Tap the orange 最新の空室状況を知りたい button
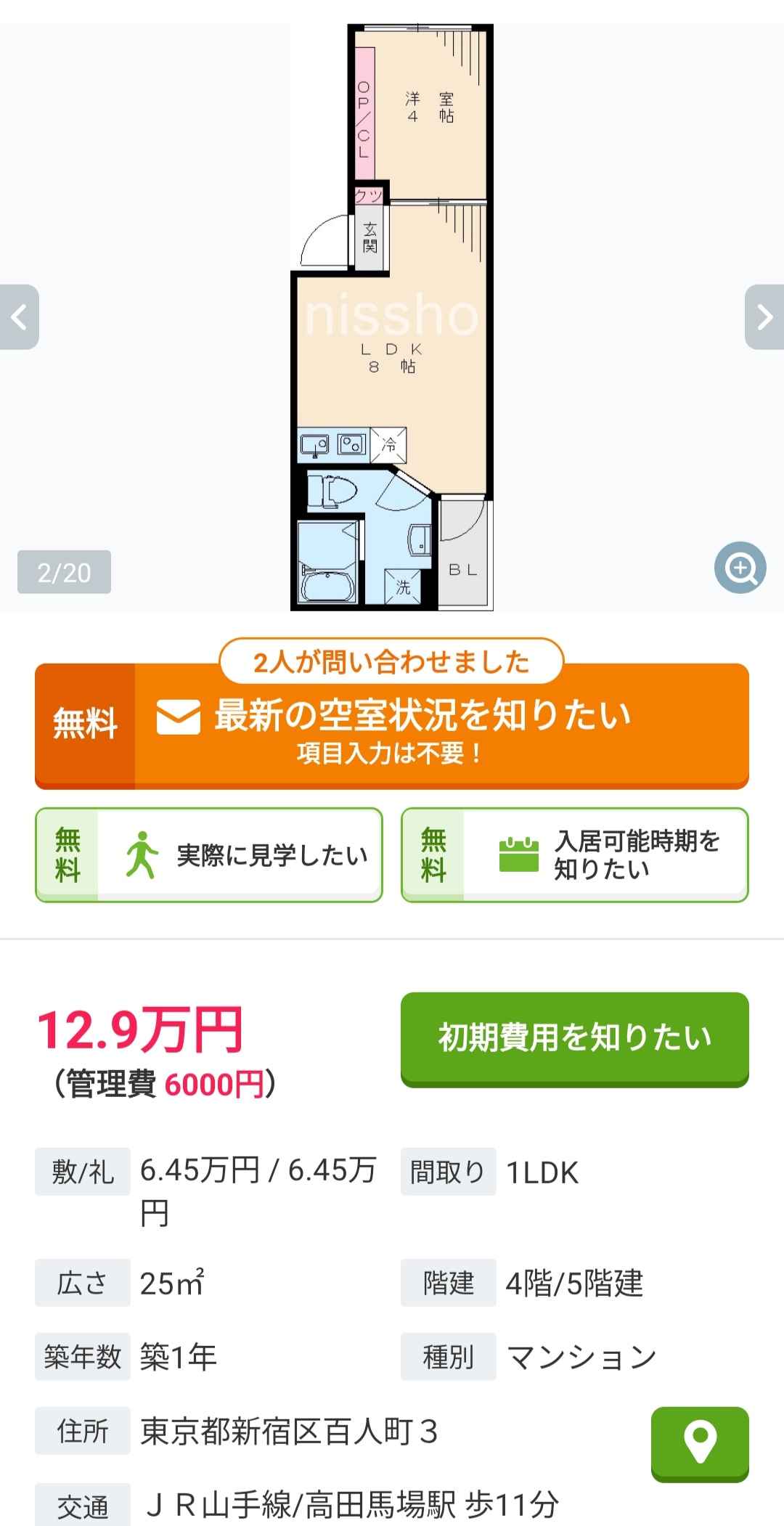784x1526 pixels. (x=392, y=726)
